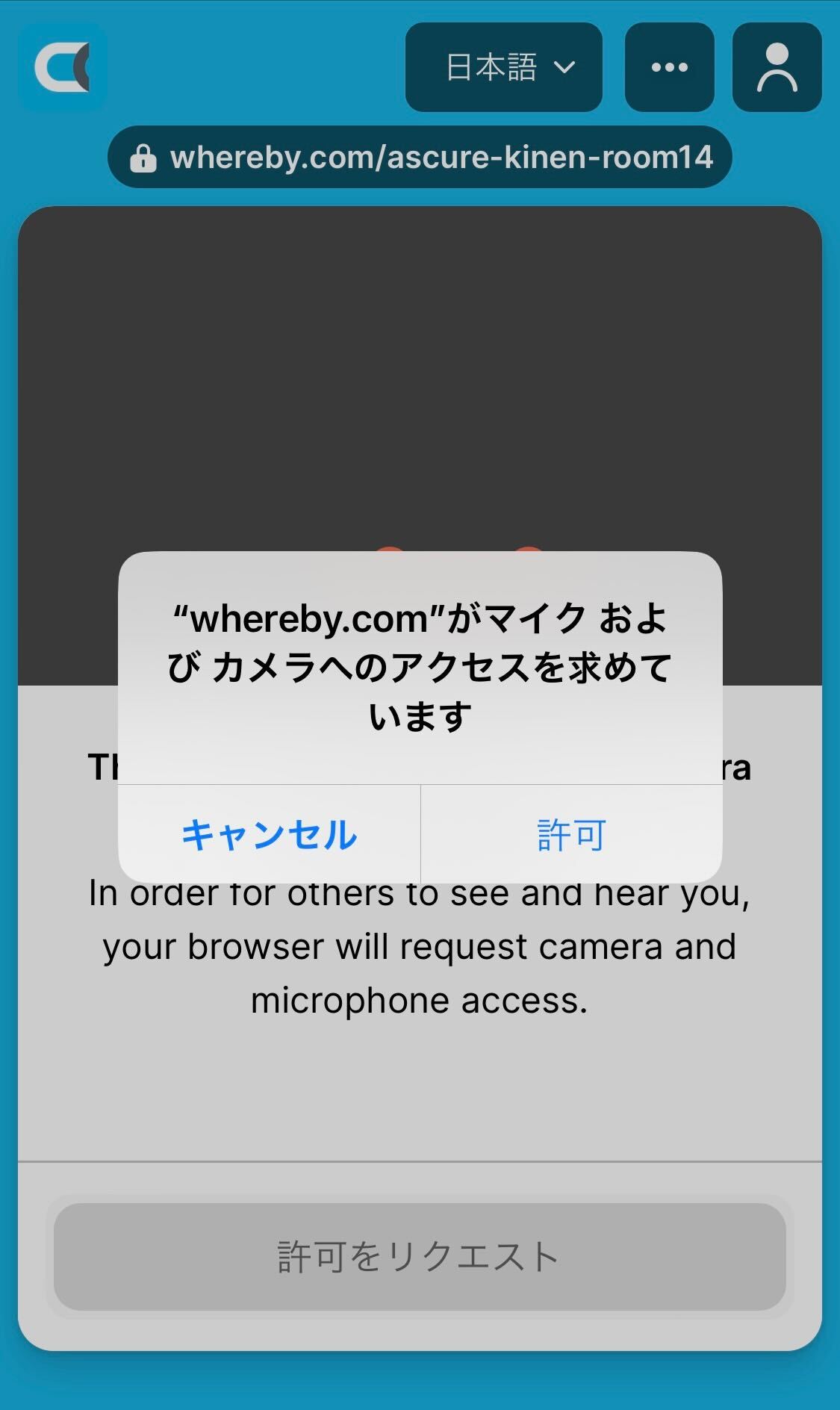840x1410 pixels.
Task: Tap the 許可をリクエスト button
Action: coord(420,1256)
